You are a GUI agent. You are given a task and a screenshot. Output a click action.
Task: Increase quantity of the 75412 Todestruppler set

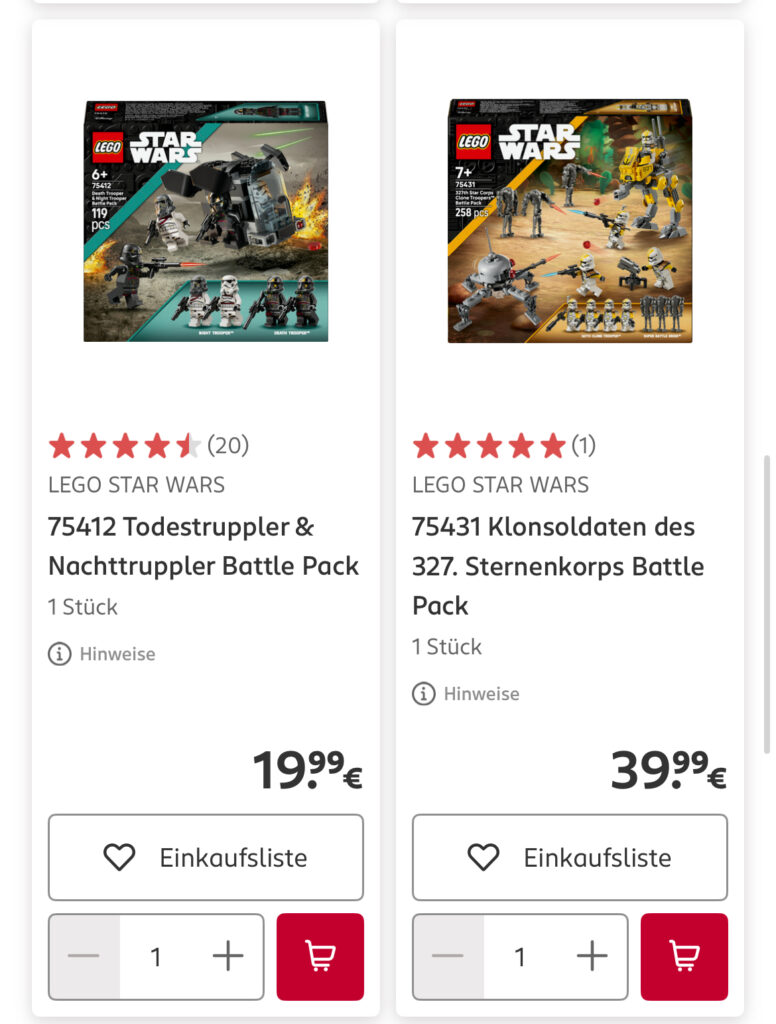pyautogui.click(x=228, y=957)
